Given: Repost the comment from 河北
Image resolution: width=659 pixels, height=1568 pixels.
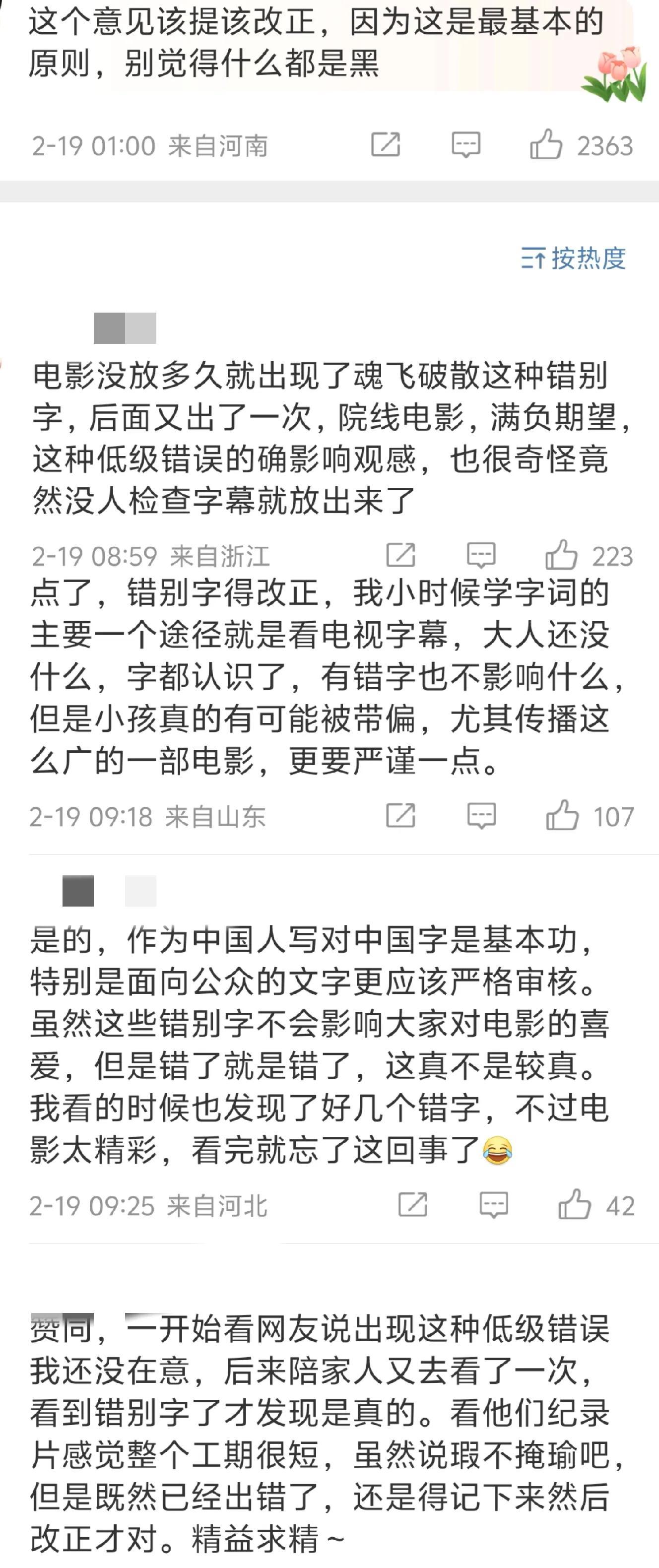Looking at the screenshot, I should point(413,1205).
